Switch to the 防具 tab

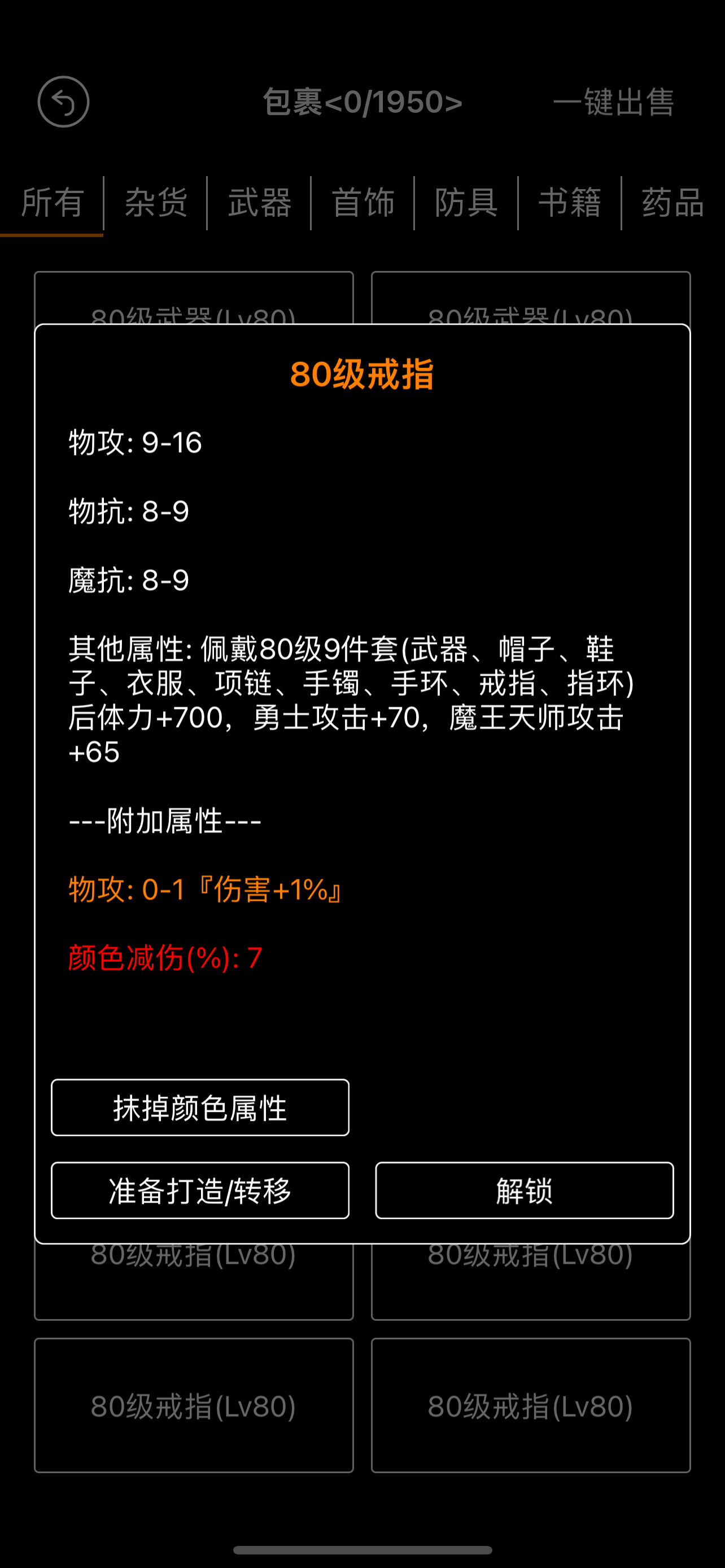click(465, 203)
